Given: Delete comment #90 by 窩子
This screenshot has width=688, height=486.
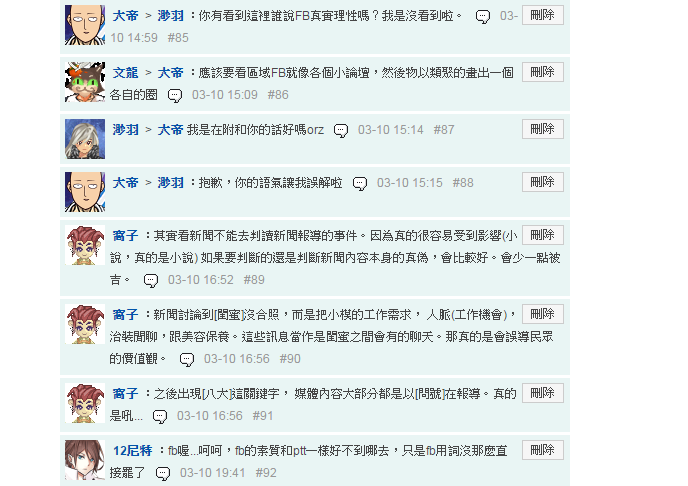Looking at the screenshot, I should coord(542,314).
